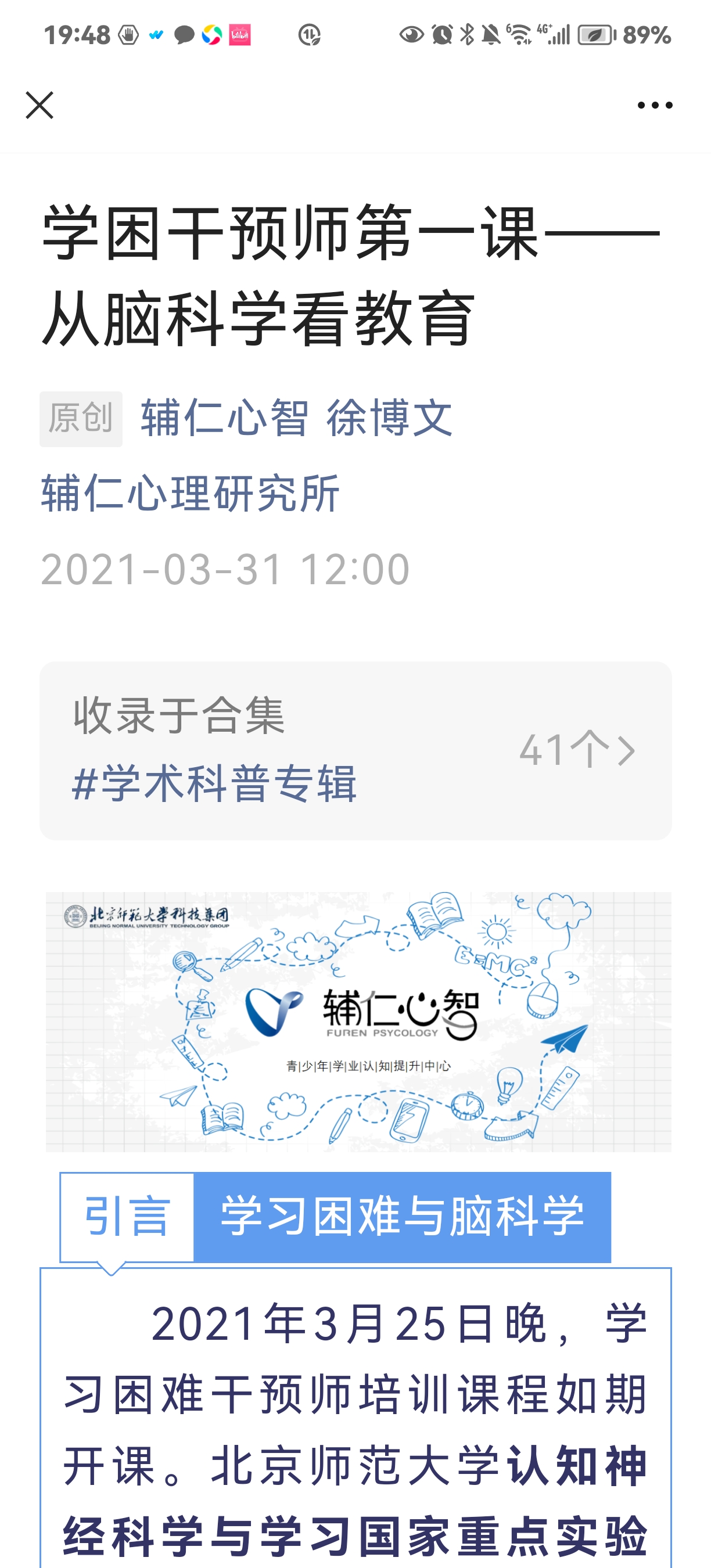
Task: Open the message bubble icon in status bar
Action: [x=185, y=35]
